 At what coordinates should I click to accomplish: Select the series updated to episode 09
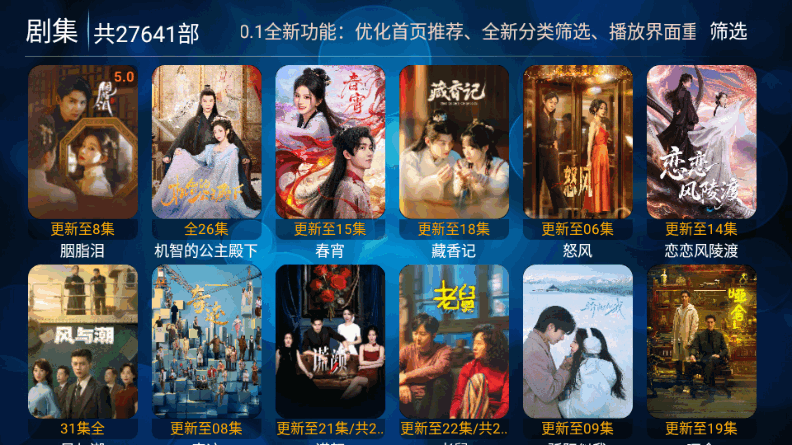[x=578, y=345]
